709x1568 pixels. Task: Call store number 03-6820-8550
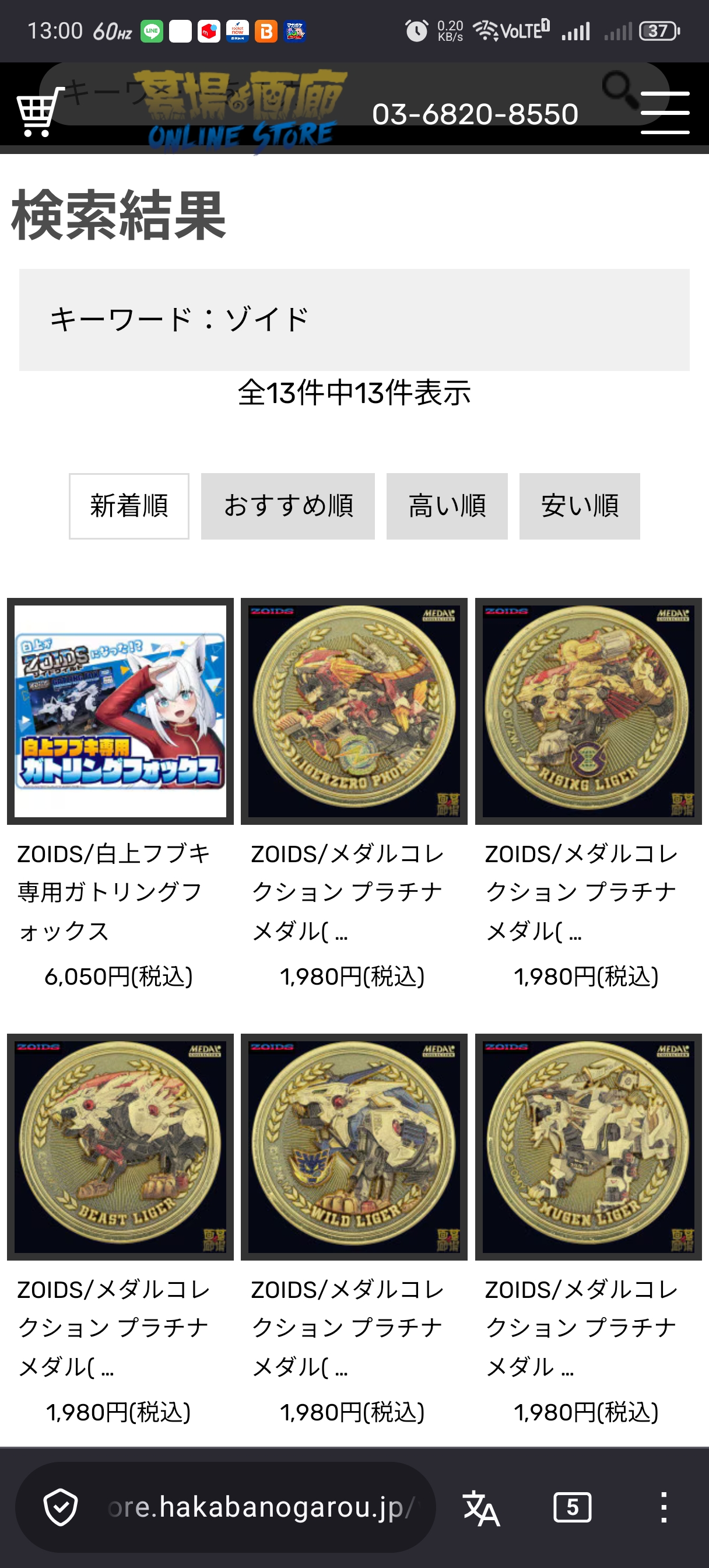(x=475, y=114)
